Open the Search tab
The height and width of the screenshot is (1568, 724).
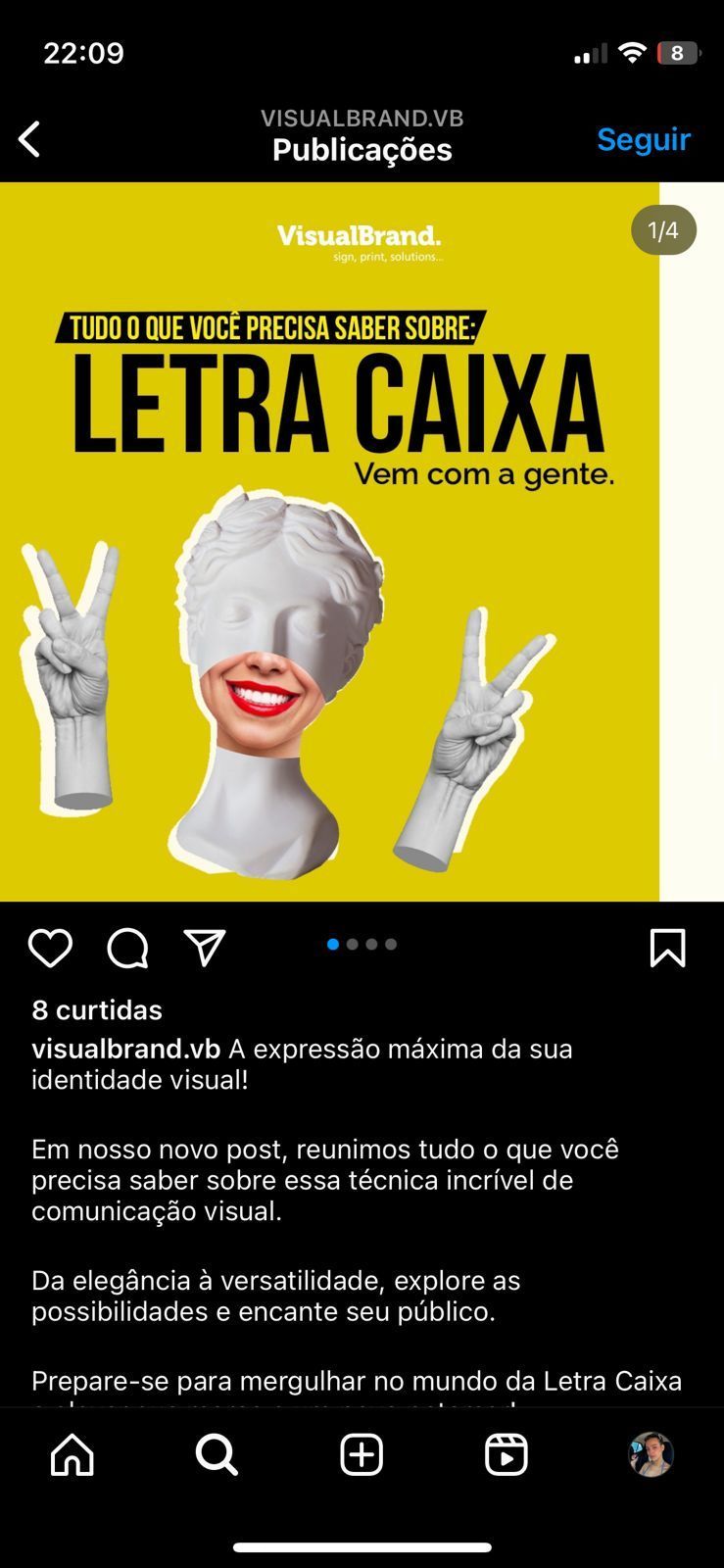[217, 1455]
